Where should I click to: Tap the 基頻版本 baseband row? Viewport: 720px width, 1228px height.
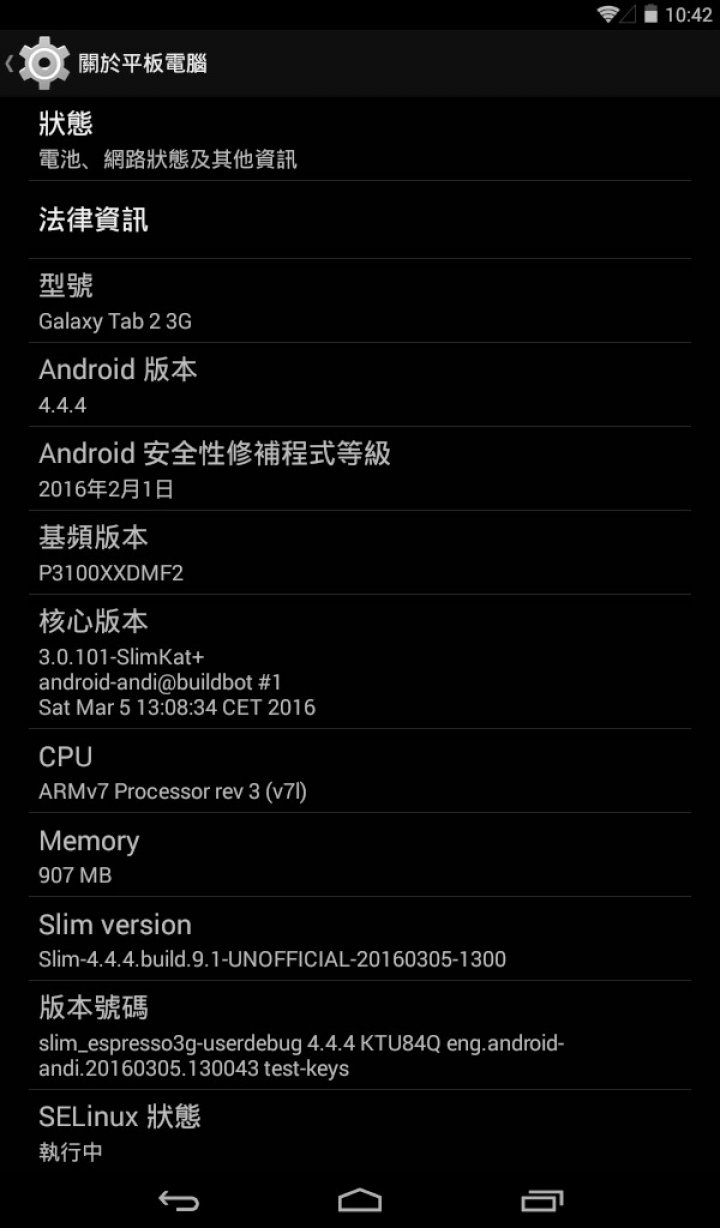pyautogui.click(x=360, y=553)
